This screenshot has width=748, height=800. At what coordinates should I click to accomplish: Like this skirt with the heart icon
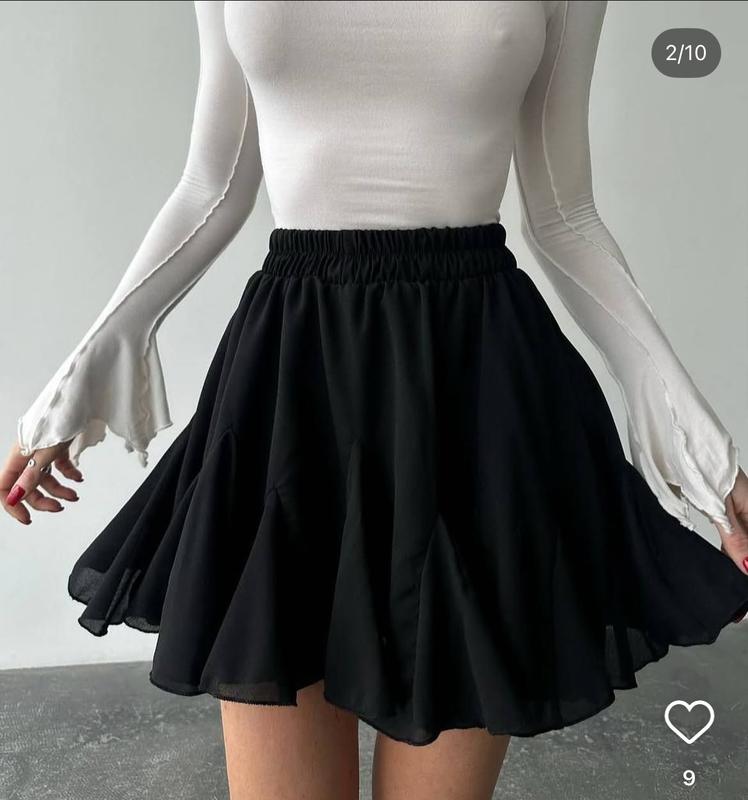689,721
